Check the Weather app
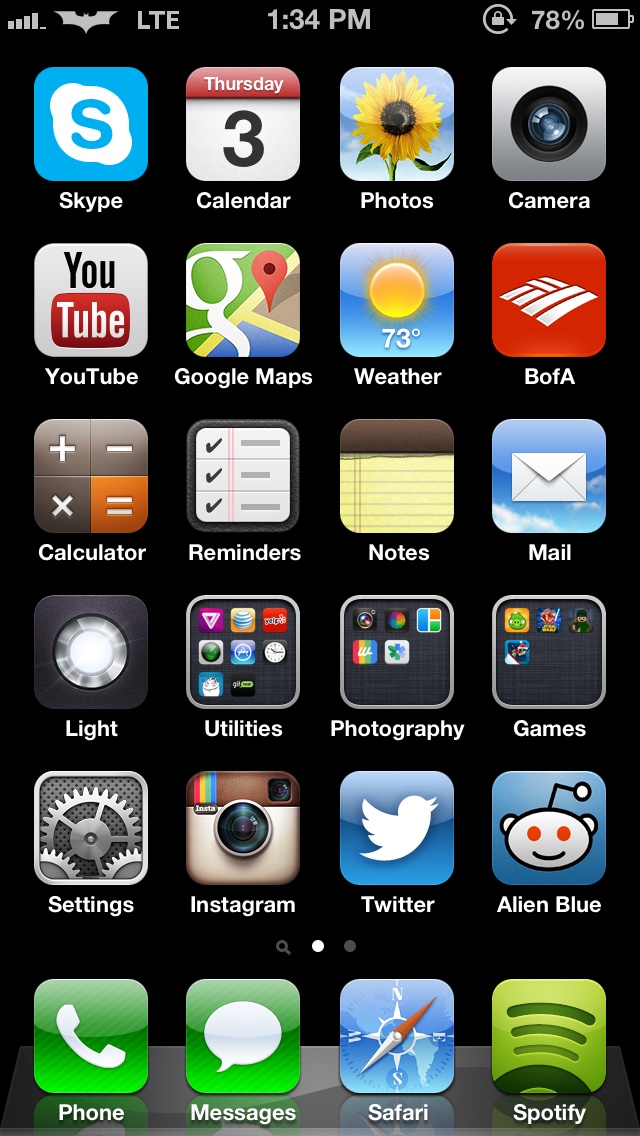The image size is (640, 1136). [x=396, y=300]
